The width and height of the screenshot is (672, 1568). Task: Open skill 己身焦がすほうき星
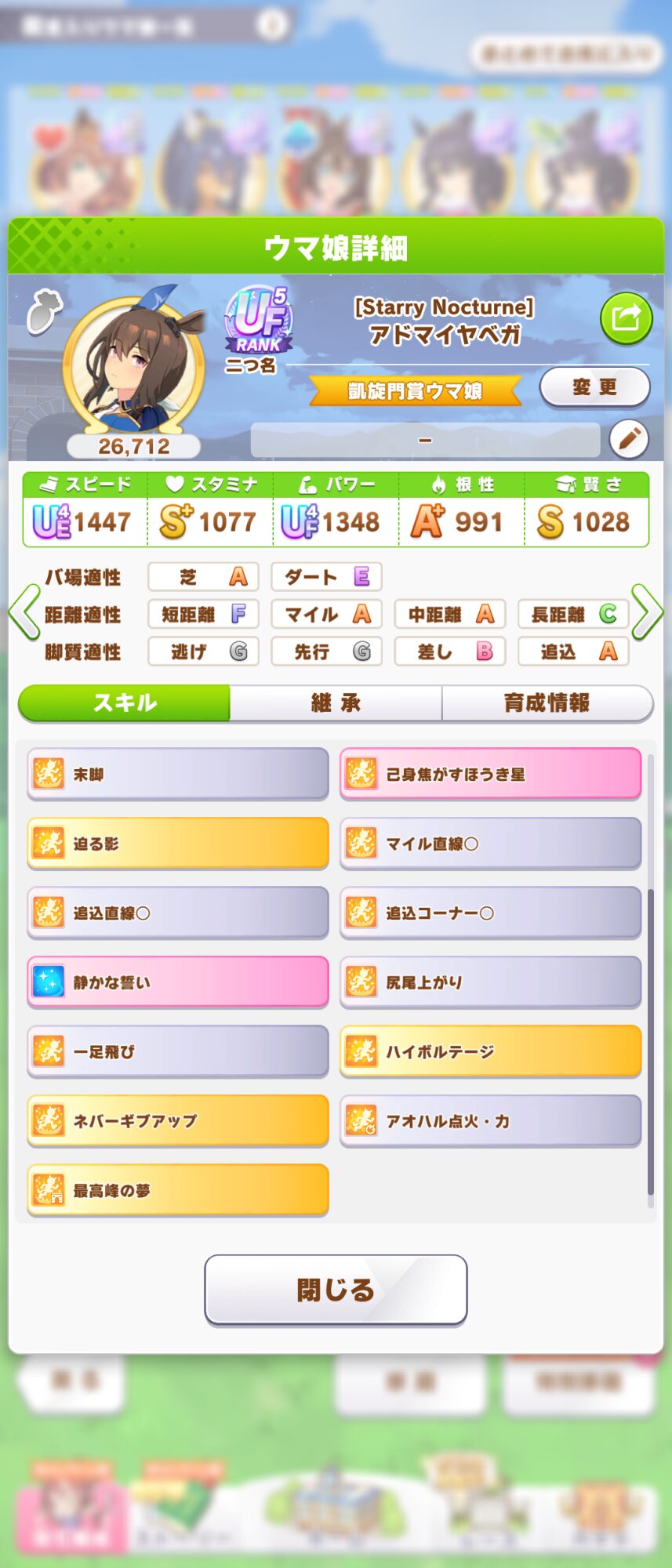pyautogui.click(x=490, y=775)
